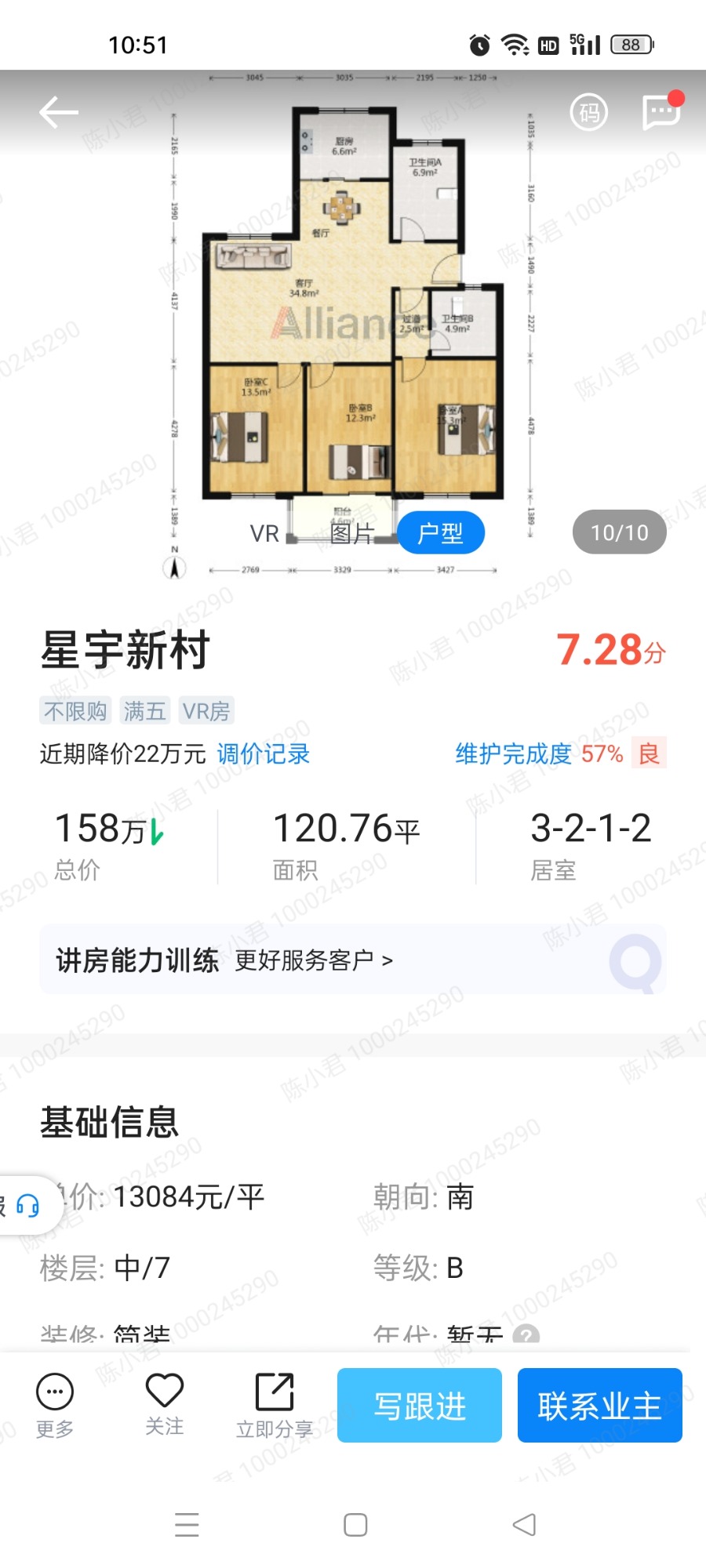Screen dimensions: 706x1568
Task: Tap the system home button
Action: click(x=355, y=1525)
